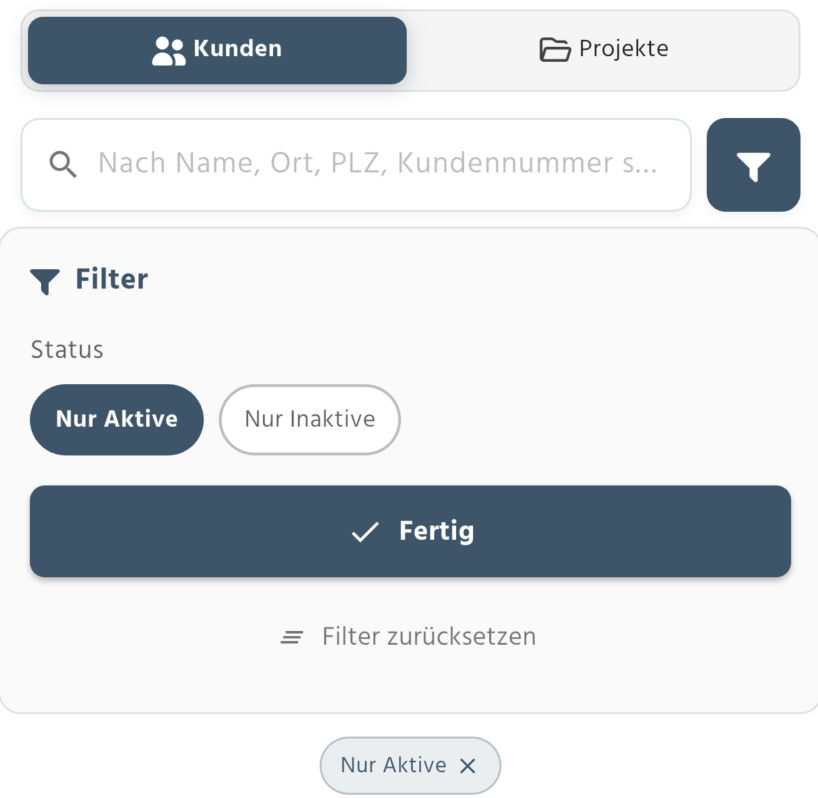Screen dimensions: 818x798
Task: Toggle the filter funnel button
Action: (x=753, y=165)
